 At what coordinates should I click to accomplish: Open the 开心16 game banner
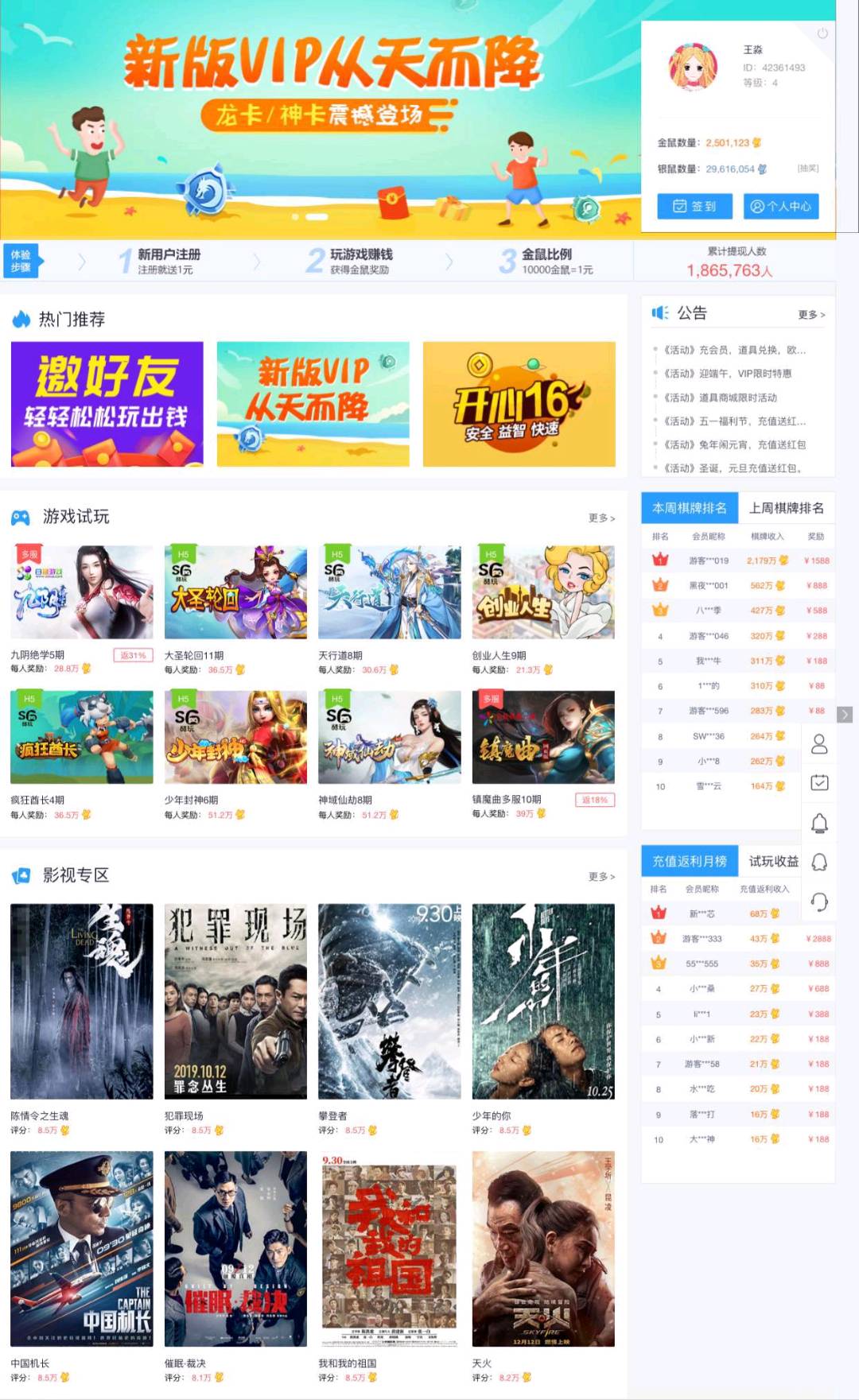pos(519,404)
